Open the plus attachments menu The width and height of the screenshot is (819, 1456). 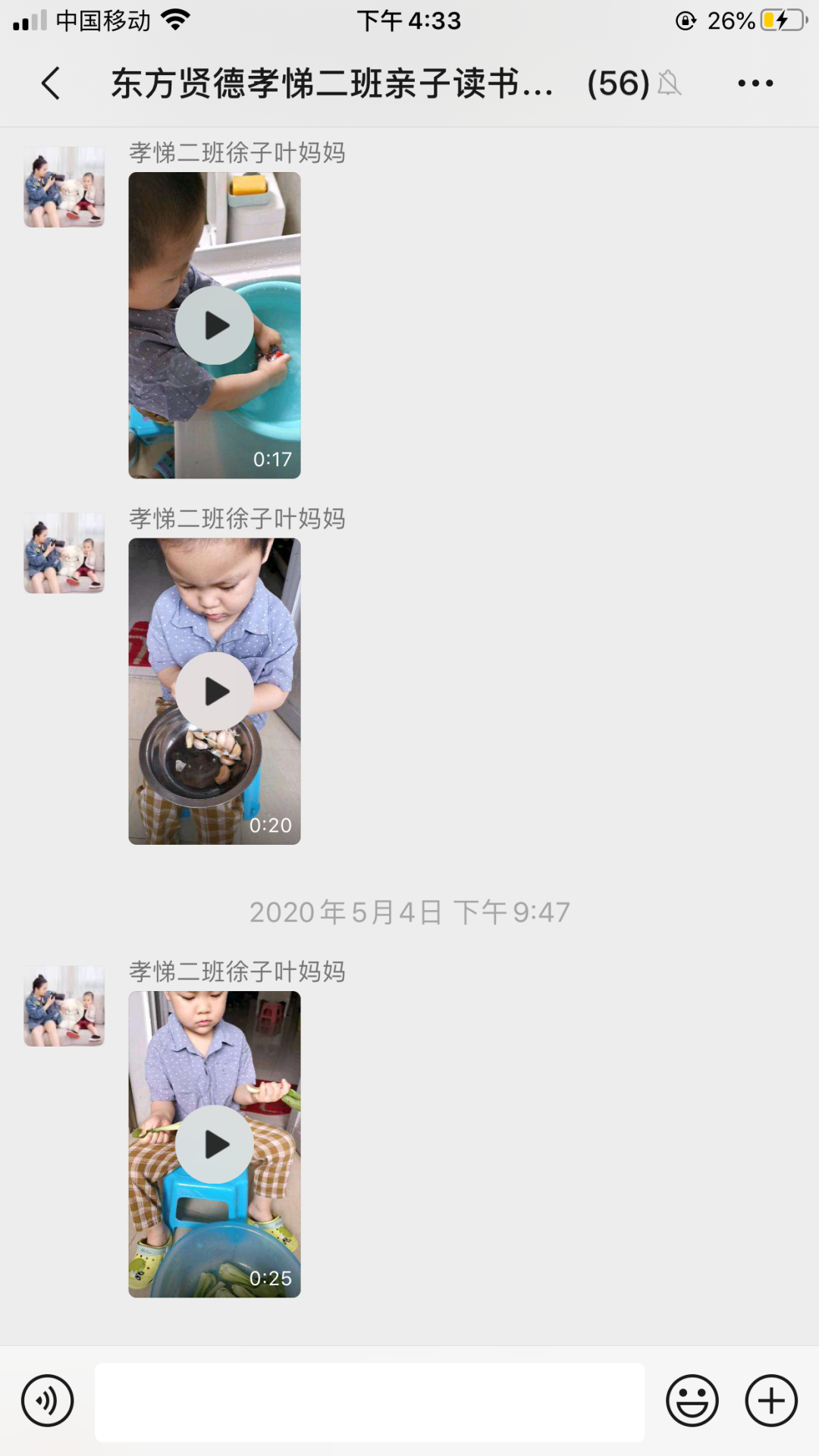[771, 1401]
